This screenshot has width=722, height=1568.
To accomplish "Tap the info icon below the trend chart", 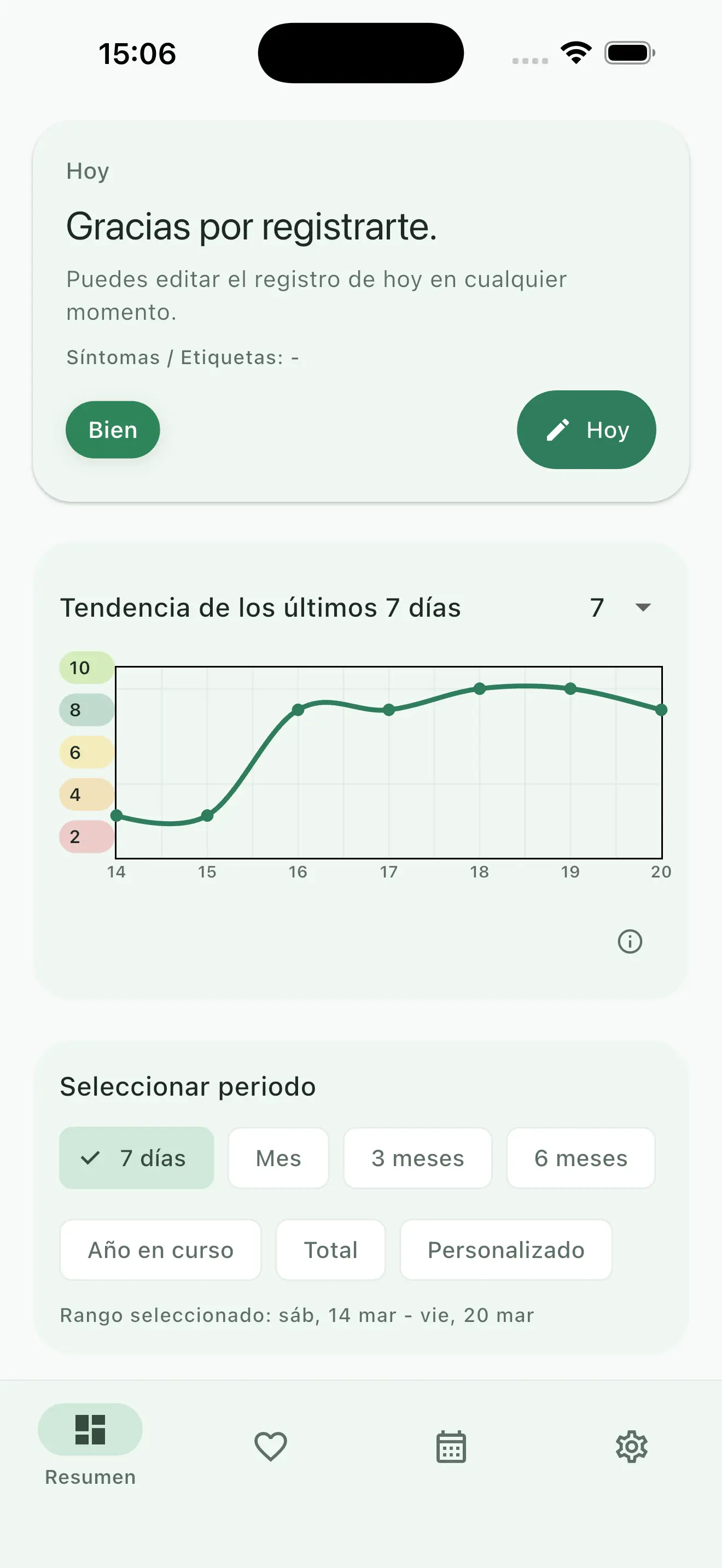I will pos(630,941).
